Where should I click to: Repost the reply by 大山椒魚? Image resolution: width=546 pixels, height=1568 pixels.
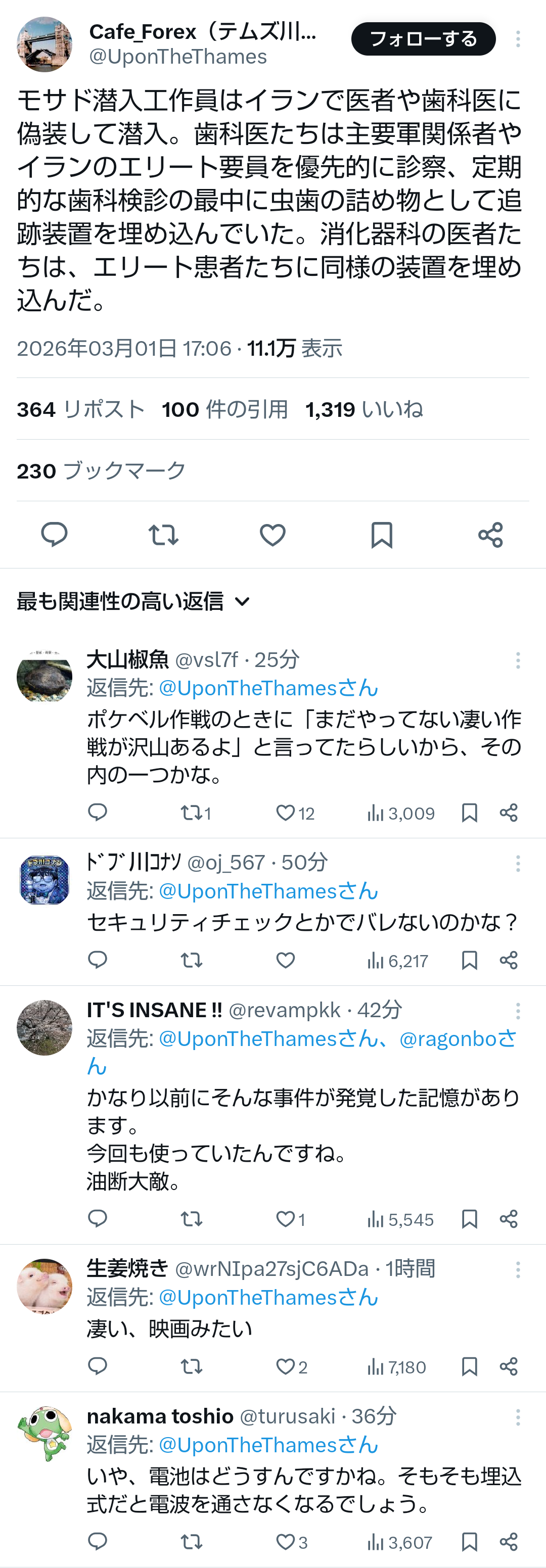[x=191, y=813]
